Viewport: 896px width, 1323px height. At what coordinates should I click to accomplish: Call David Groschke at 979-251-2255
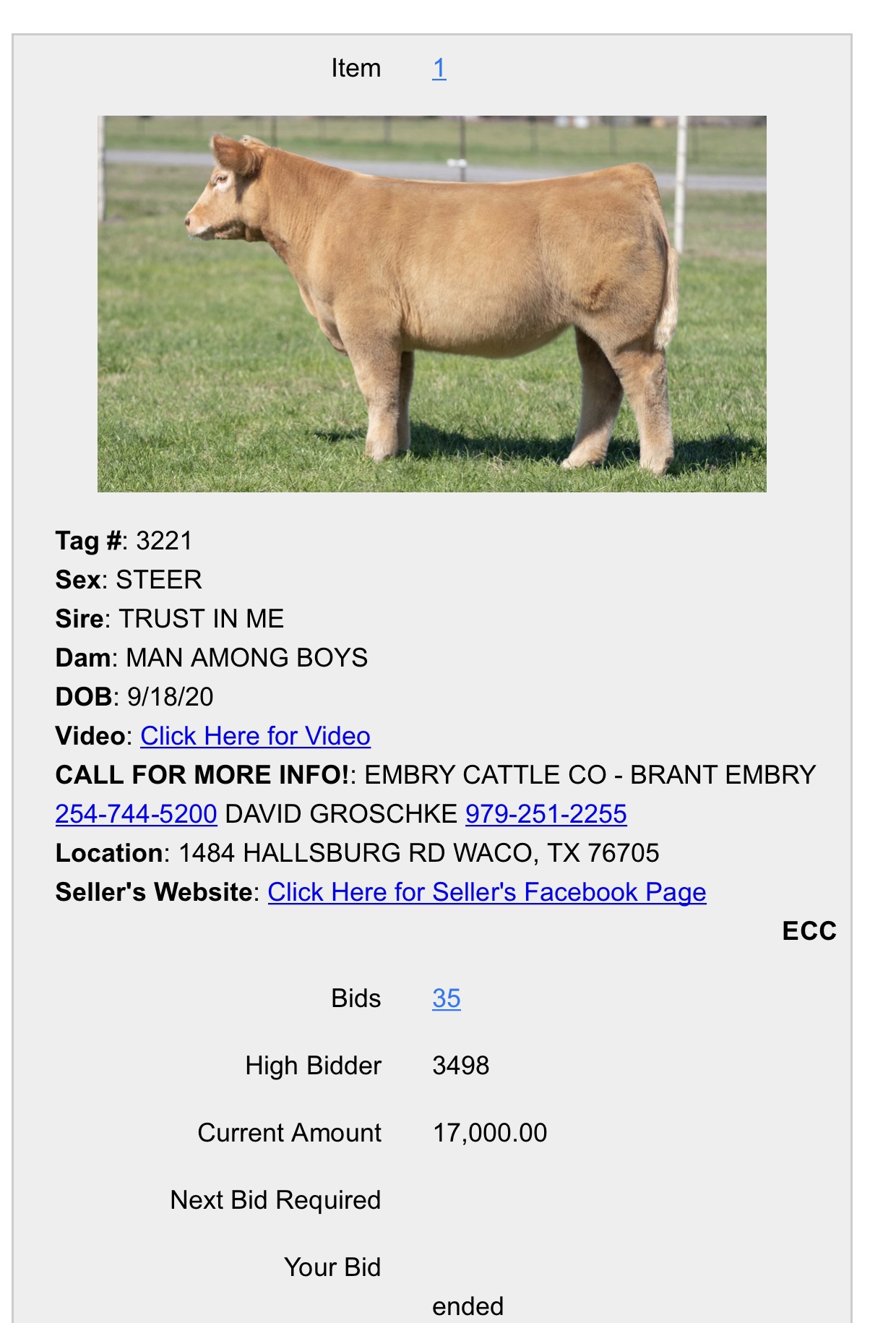point(546,814)
